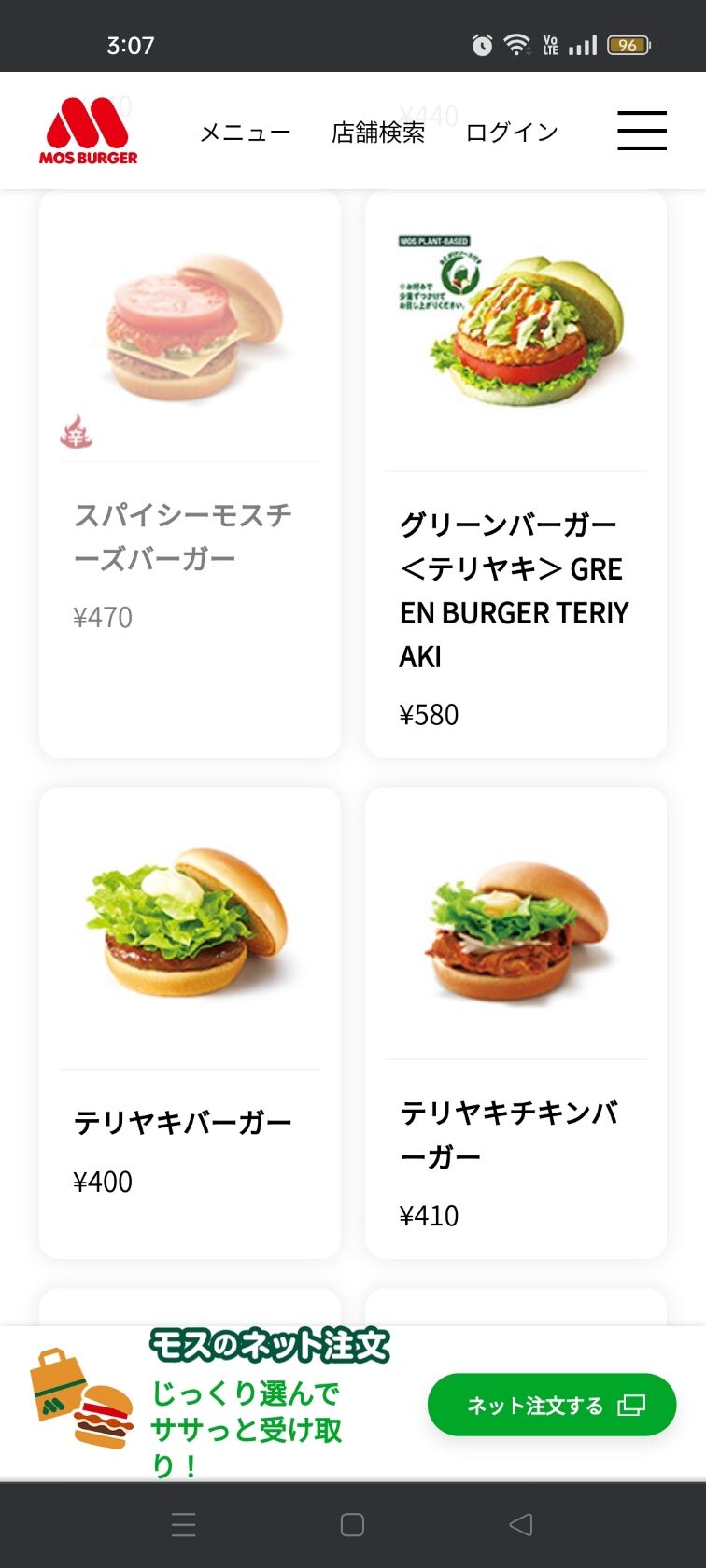706x1568 pixels.
Task: View the グリーンバーガー＜テリヤキ＞ card
Action: point(515,473)
